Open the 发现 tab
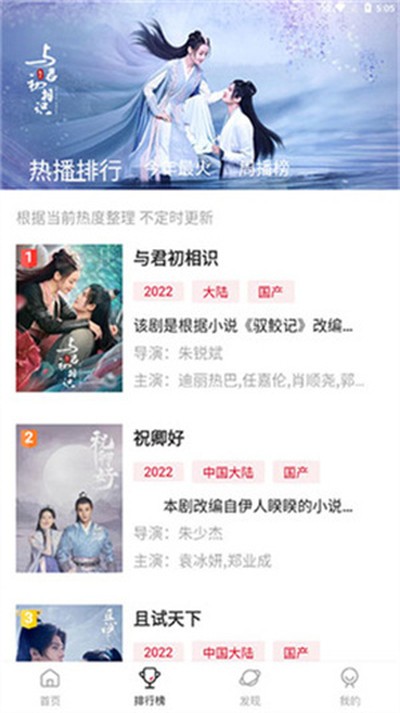Image resolution: width=400 pixels, height=713 pixels. [250, 687]
